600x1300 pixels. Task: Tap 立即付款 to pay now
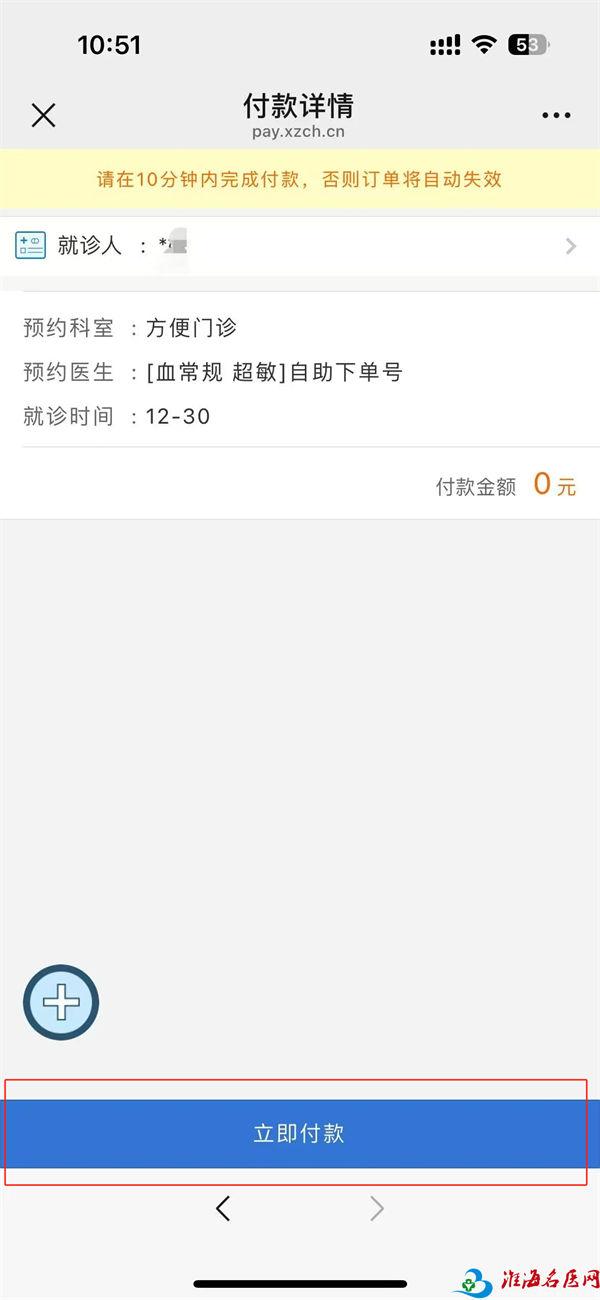[x=298, y=1133]
